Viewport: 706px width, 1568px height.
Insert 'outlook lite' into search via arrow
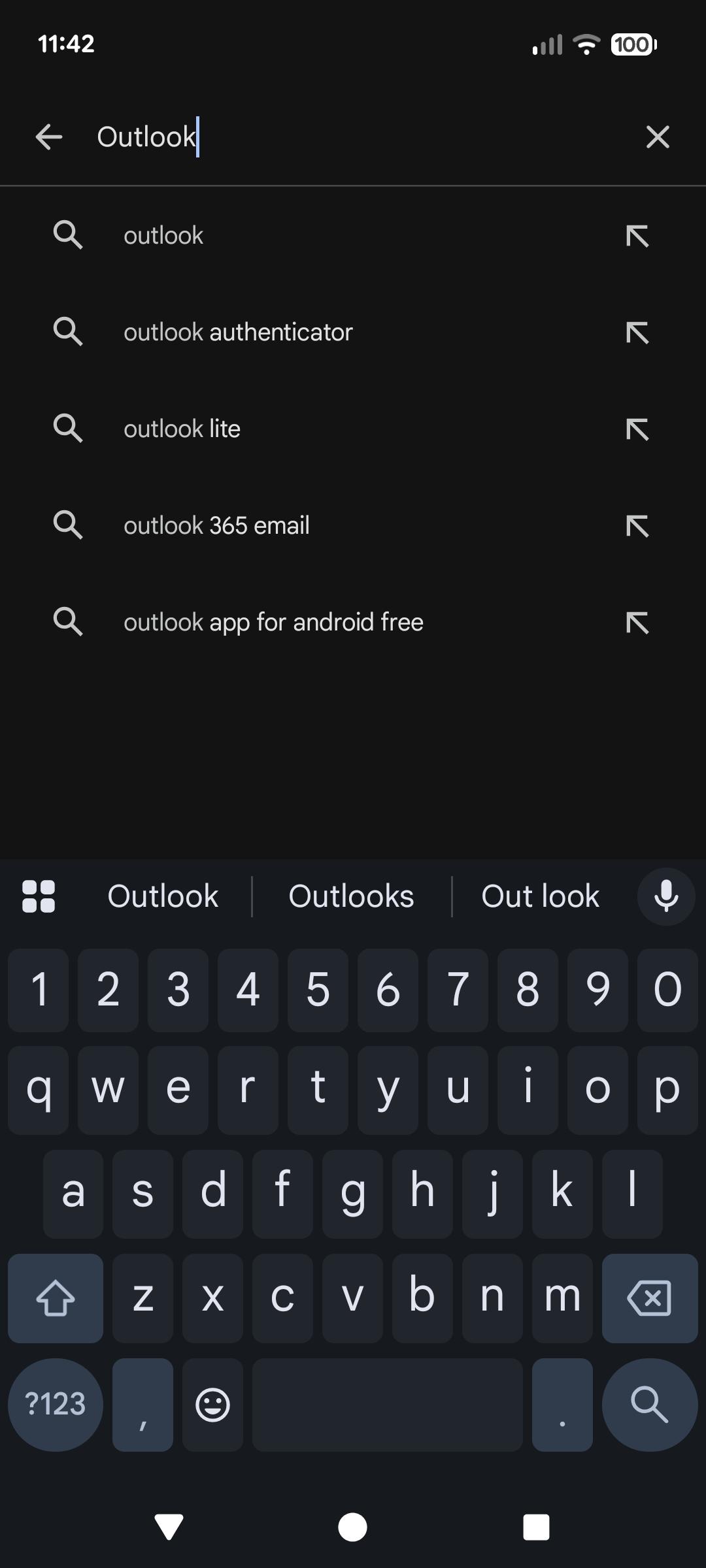tap(637, 429)
